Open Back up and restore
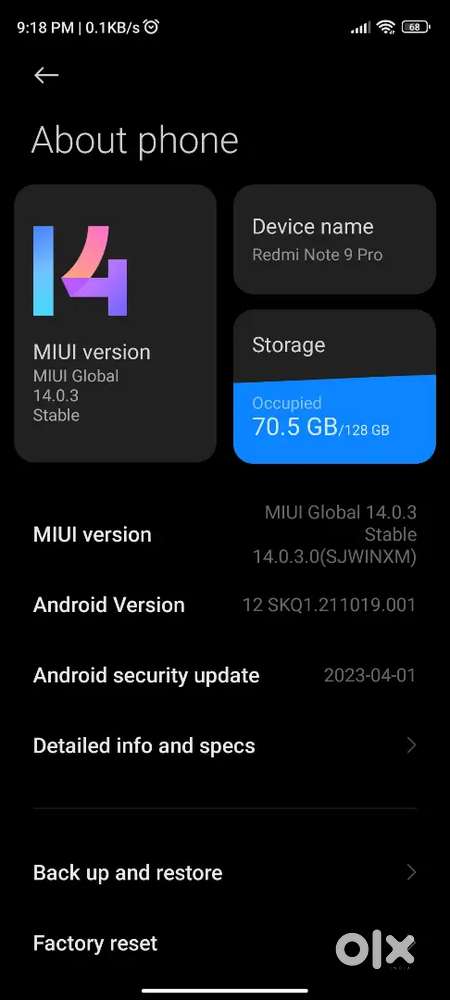The width and height of the screenshot is (450, 1000). [225, 872]
